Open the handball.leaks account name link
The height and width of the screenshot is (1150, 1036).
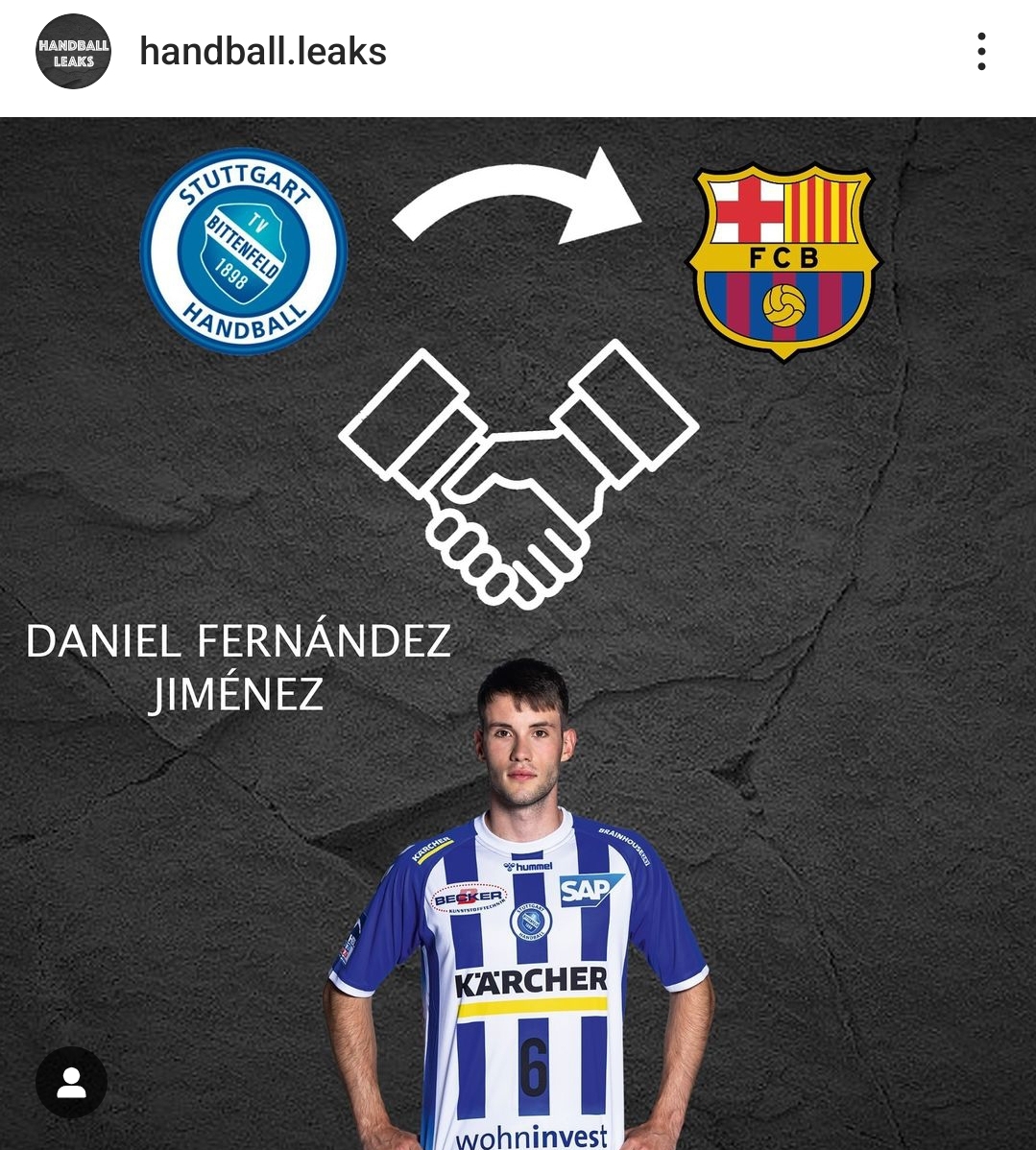click(263, 52)
